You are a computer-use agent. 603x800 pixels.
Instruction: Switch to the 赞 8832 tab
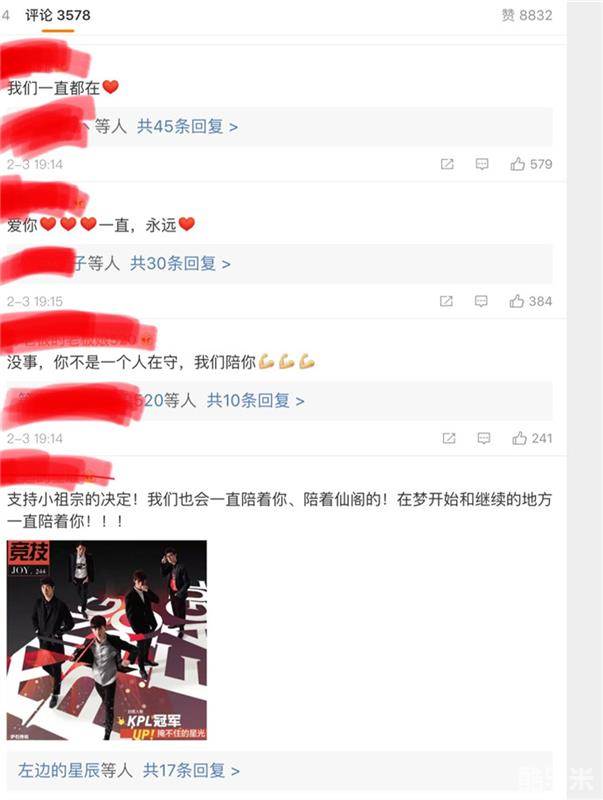(527, 15)
